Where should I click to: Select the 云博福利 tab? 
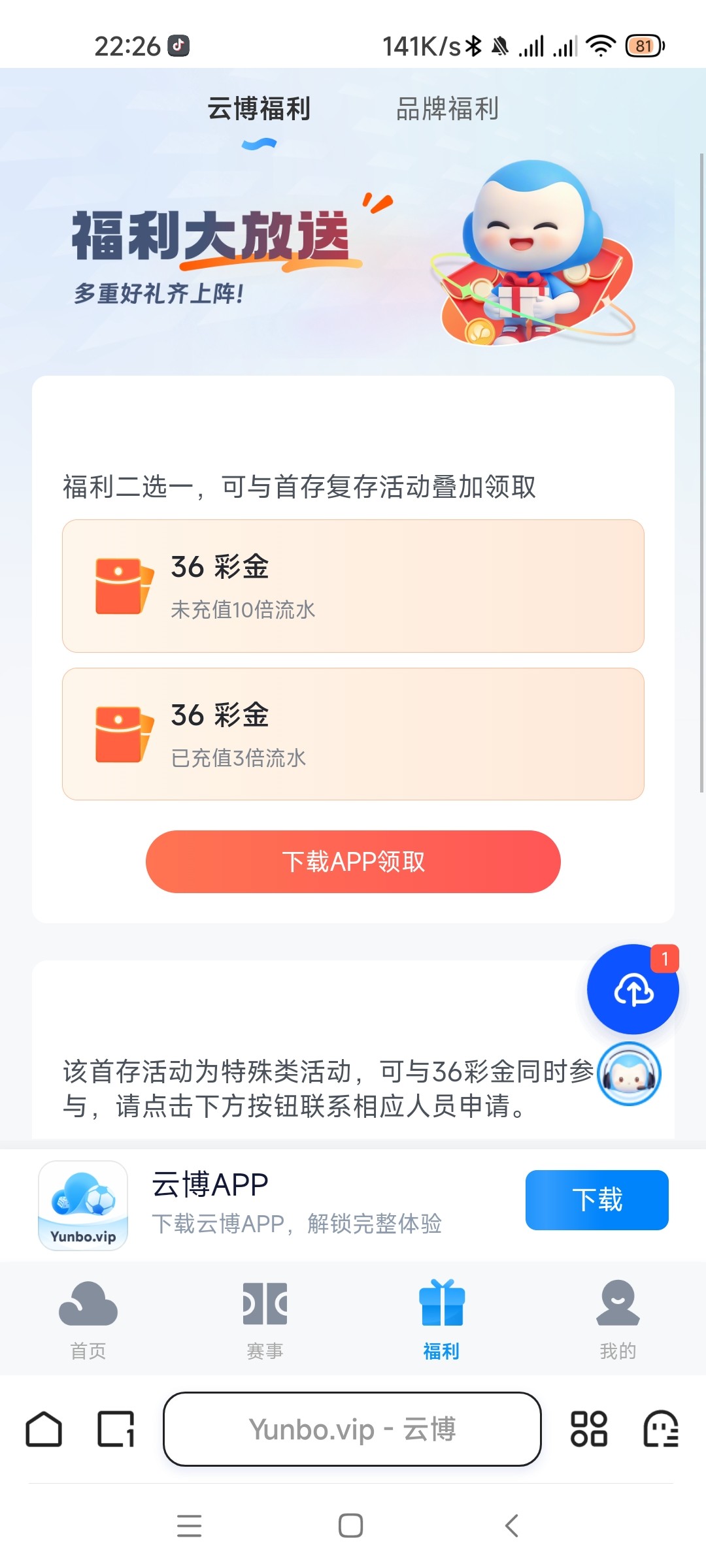[259, 108]
